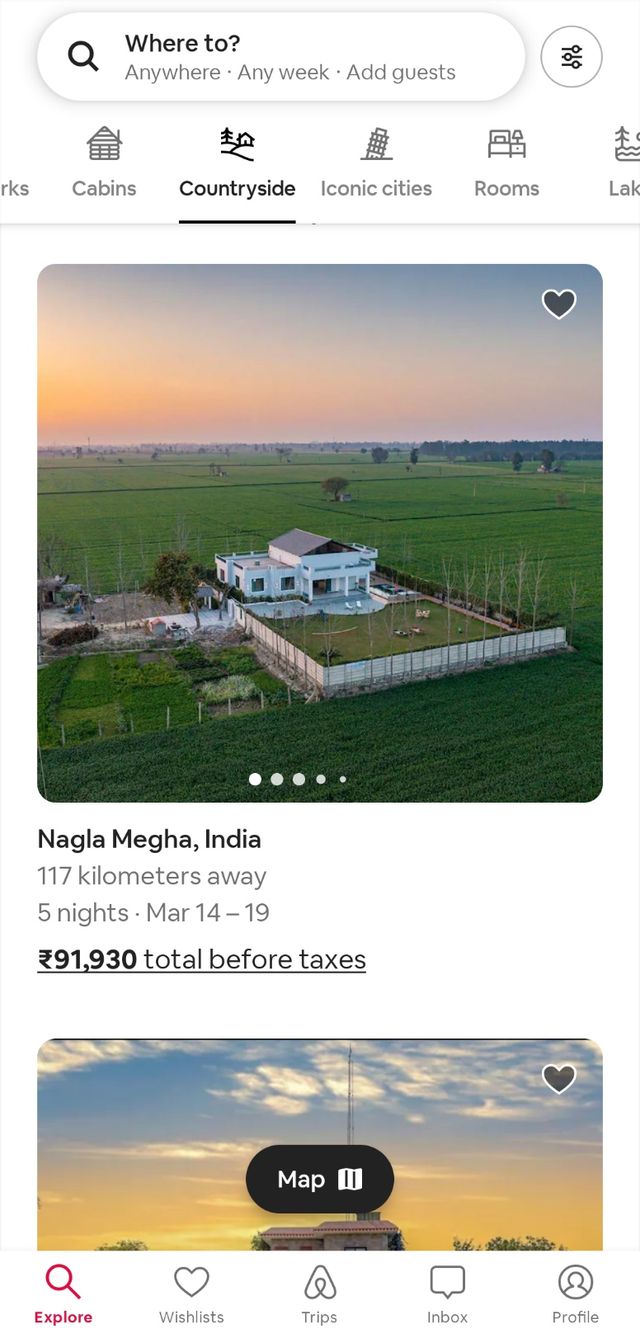Open the Wishlists tab
Screen dimensions: 640x1338
click(x=191, y=1295)
